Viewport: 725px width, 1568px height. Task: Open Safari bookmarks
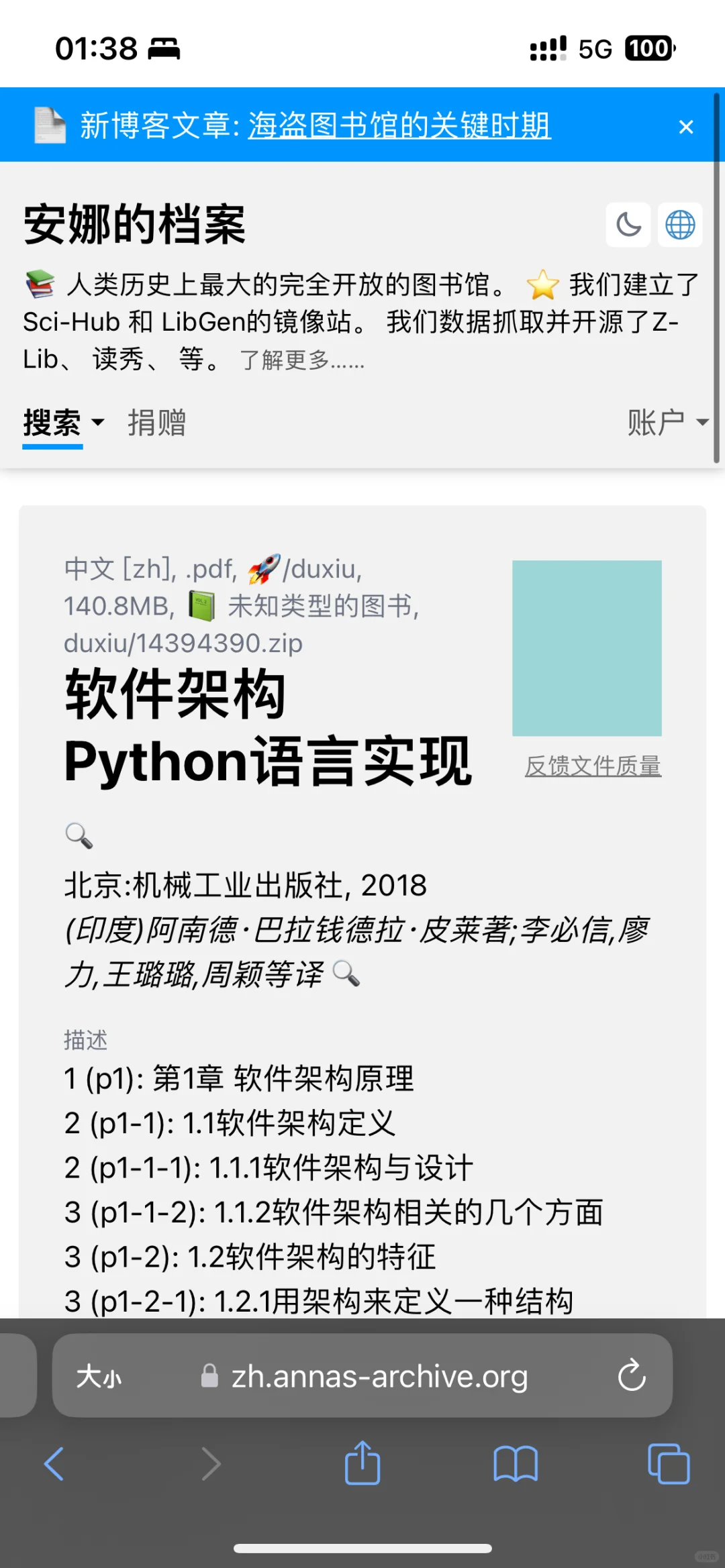(515, 1463)
